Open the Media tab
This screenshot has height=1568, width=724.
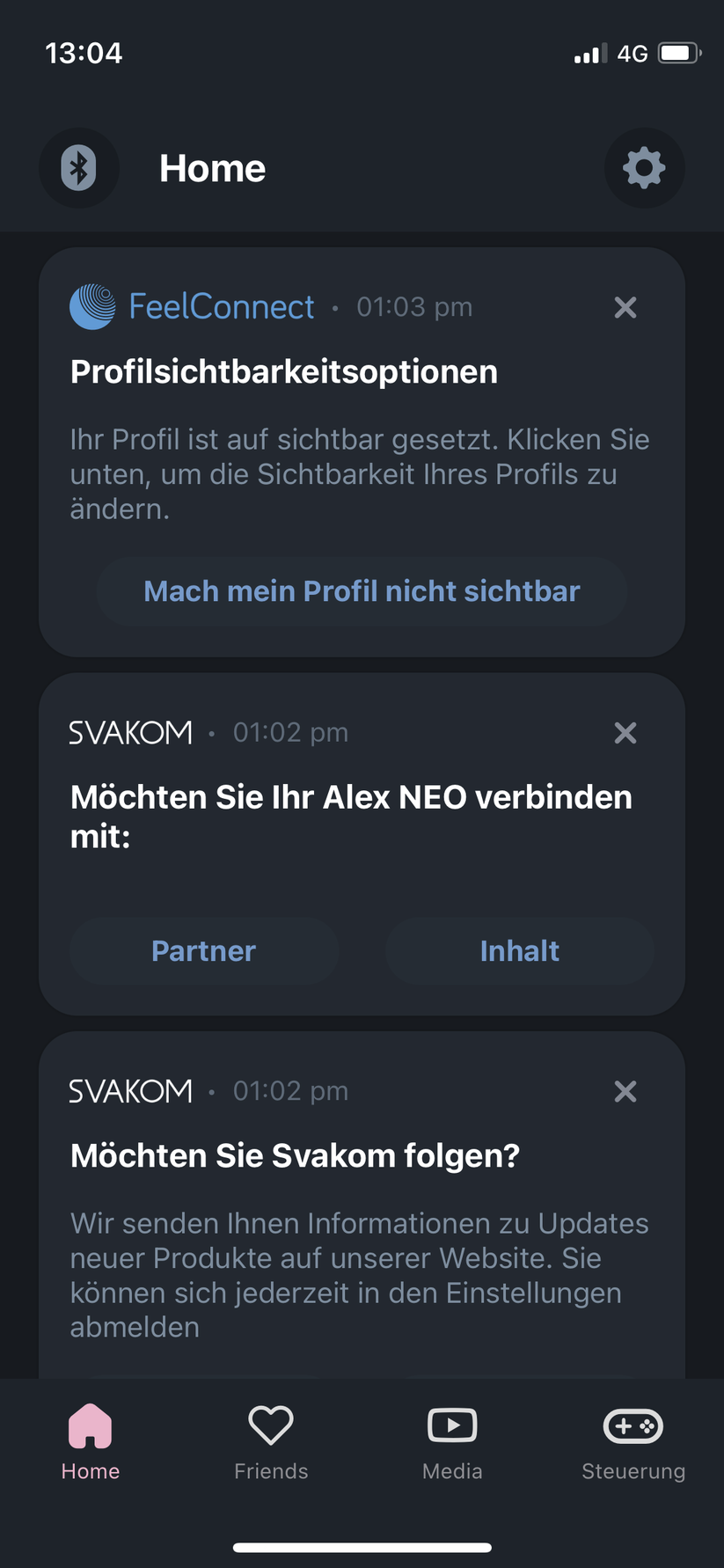point(451,1441)
